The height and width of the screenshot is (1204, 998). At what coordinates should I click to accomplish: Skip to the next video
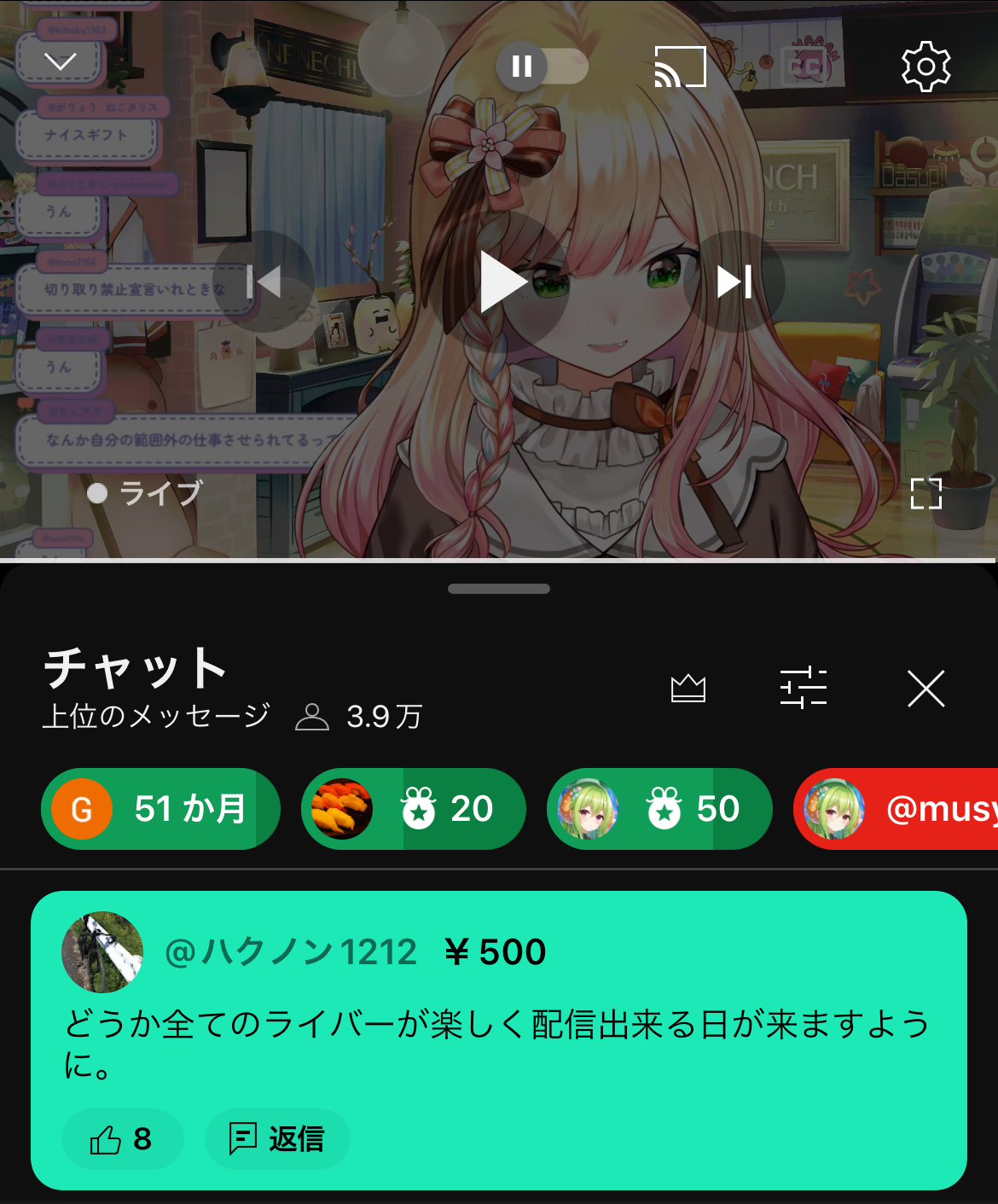point(734,282)
